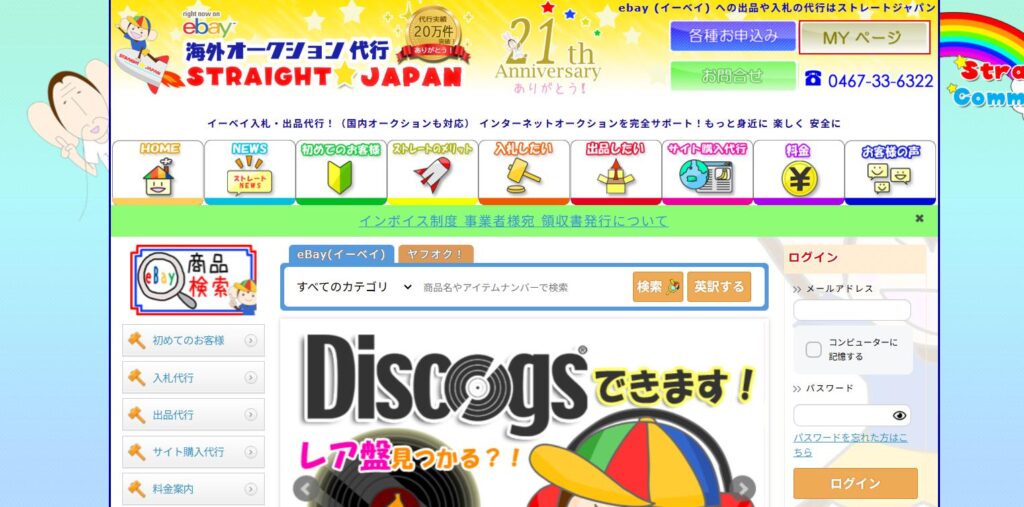Expand the すべてのカテゴリ dropdown
The image size is (1024, 507).
353,287
